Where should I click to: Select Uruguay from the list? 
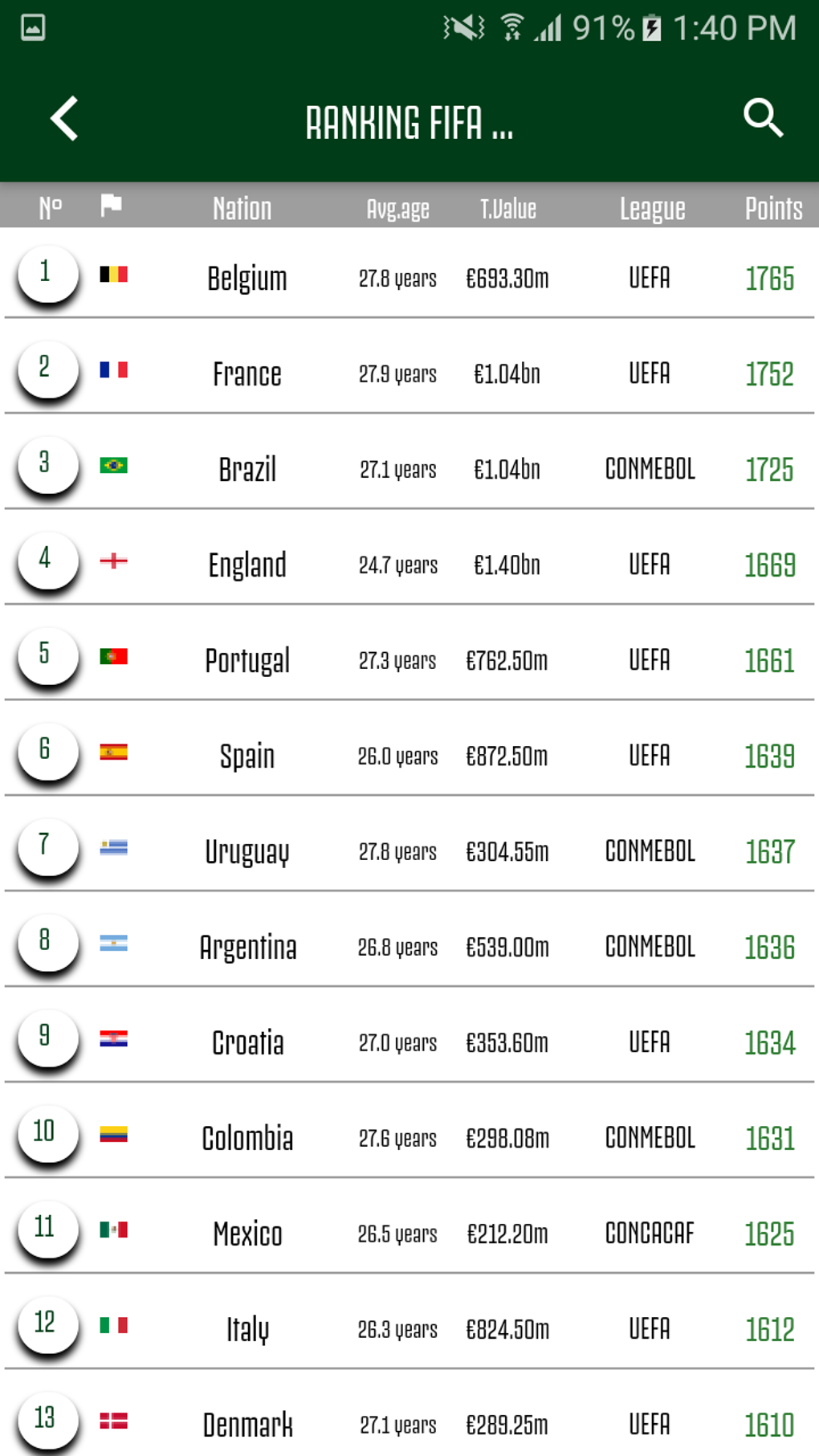point(409,845)
